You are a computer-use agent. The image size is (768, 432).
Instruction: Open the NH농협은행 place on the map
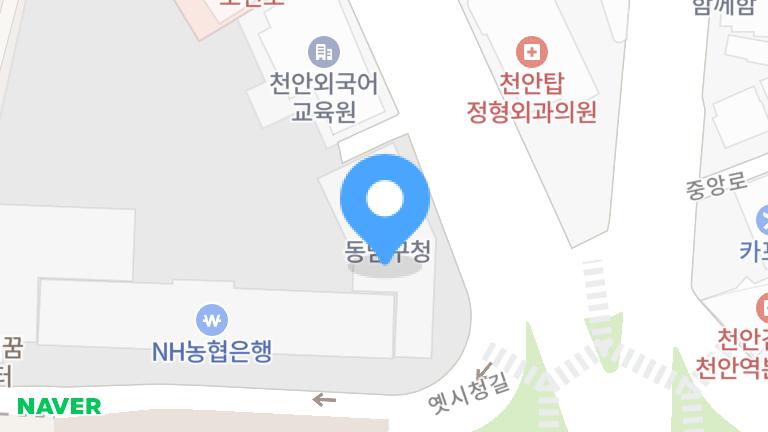tap(212, 320)
